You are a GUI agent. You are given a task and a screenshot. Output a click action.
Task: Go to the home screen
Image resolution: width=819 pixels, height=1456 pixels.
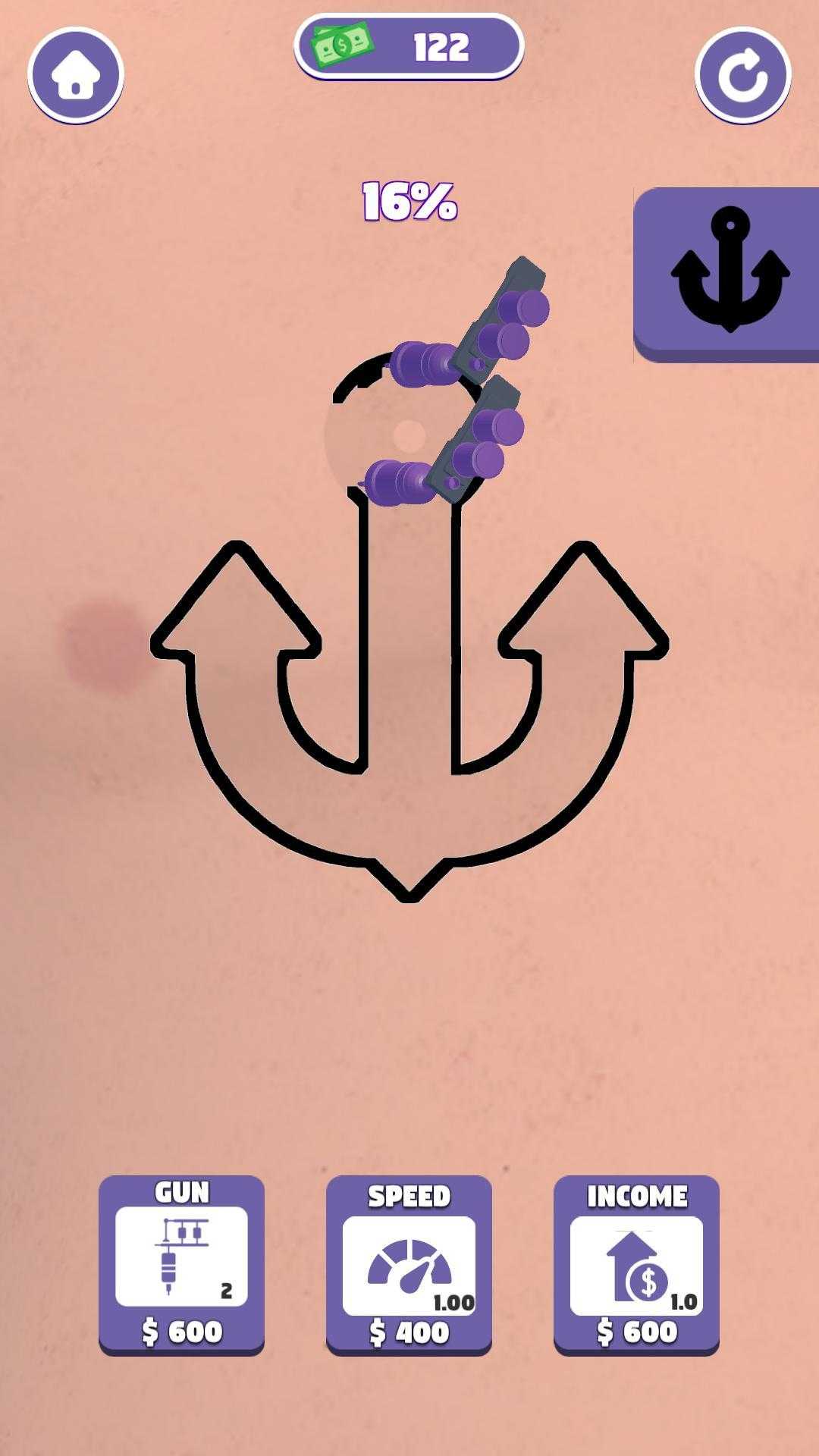coord(76,75)
